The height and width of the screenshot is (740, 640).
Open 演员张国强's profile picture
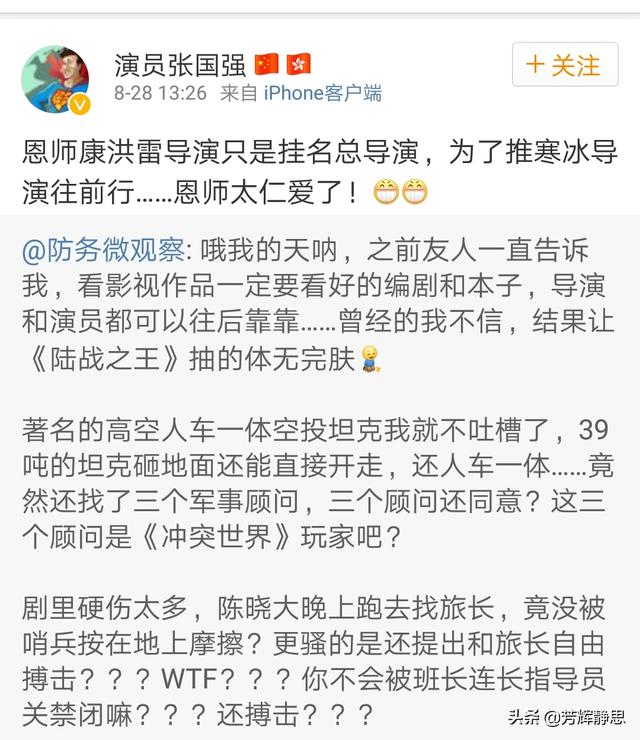(56, 80)
